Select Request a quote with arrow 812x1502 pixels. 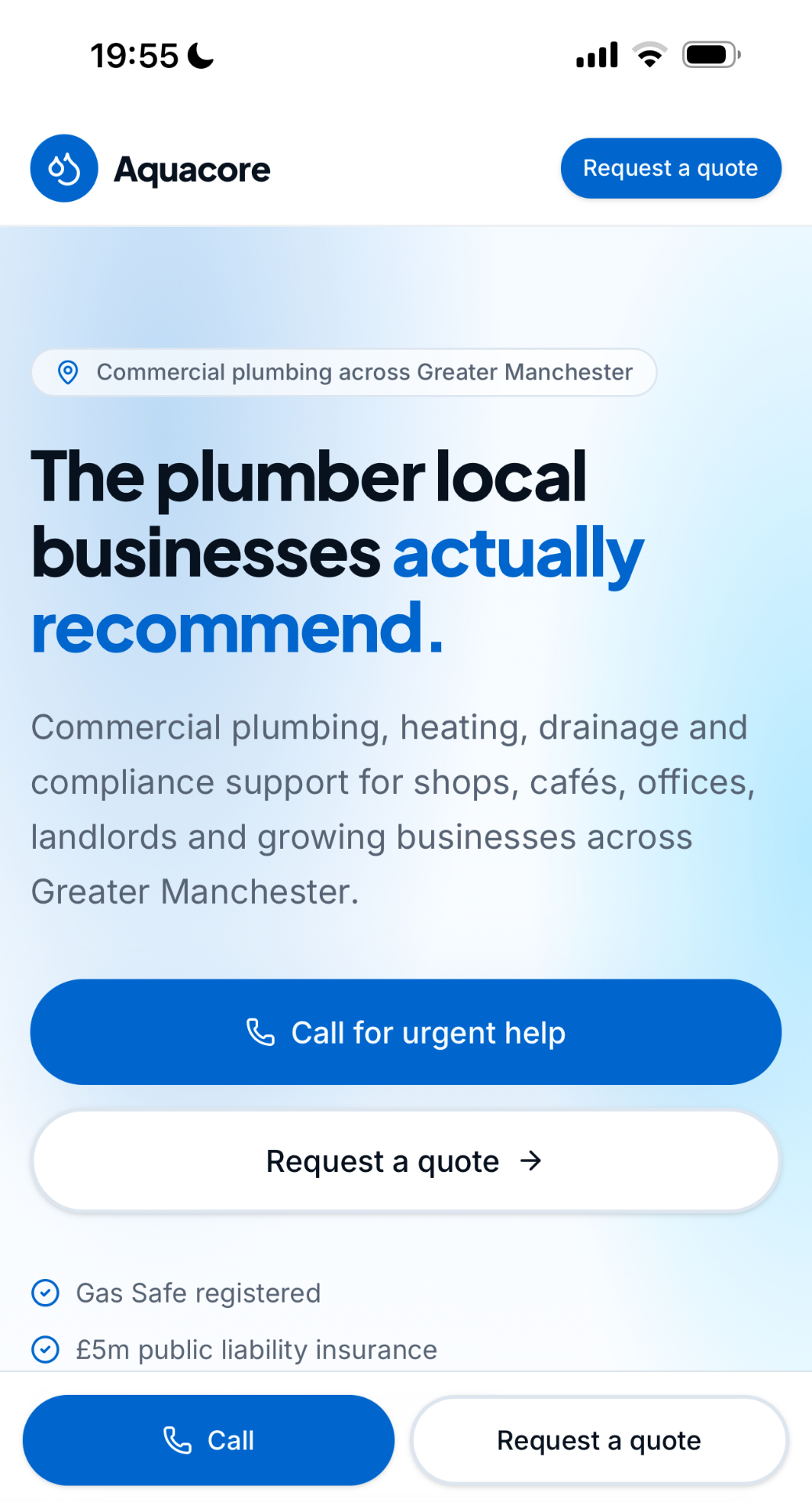coord(405,1161)
